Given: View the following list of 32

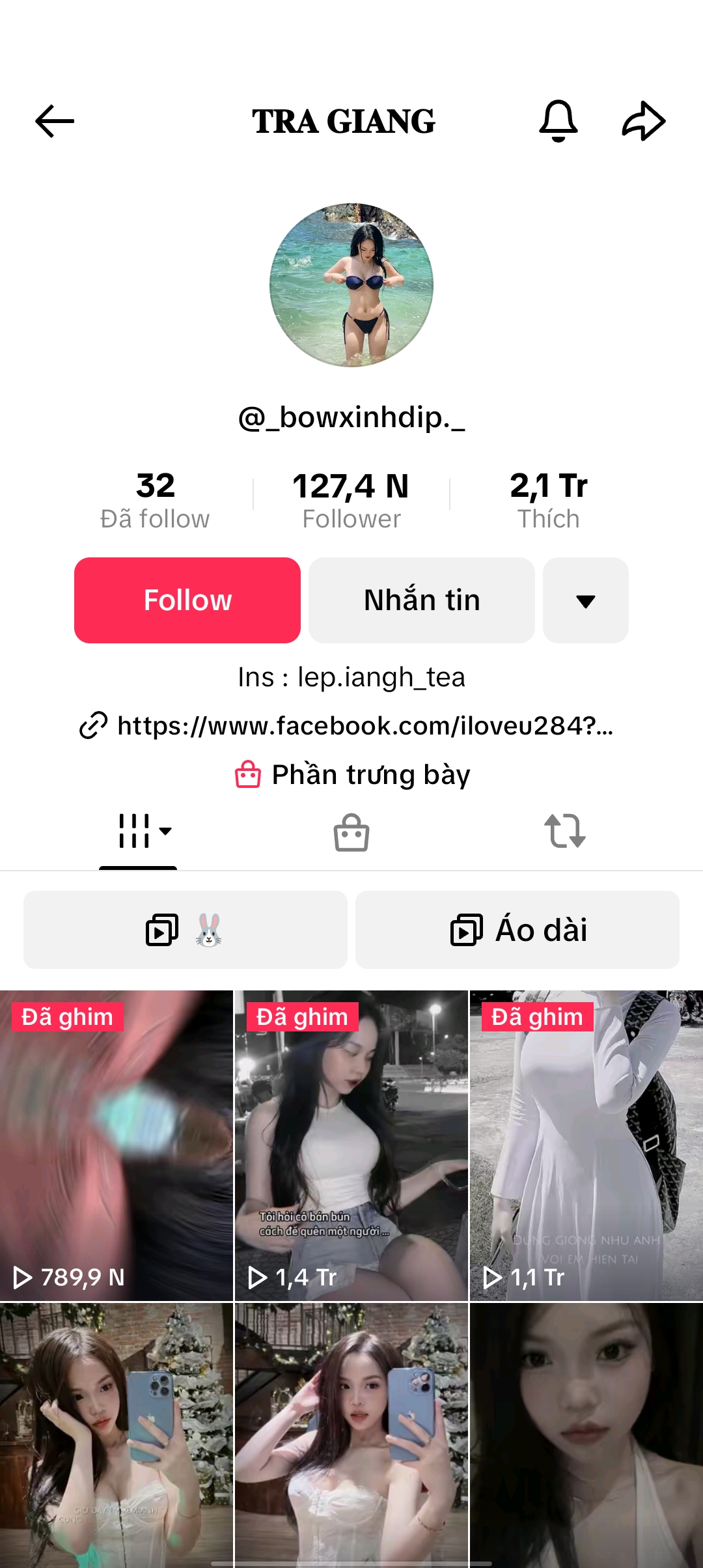Looking at the screenshot, I should (x=155, y=499).
